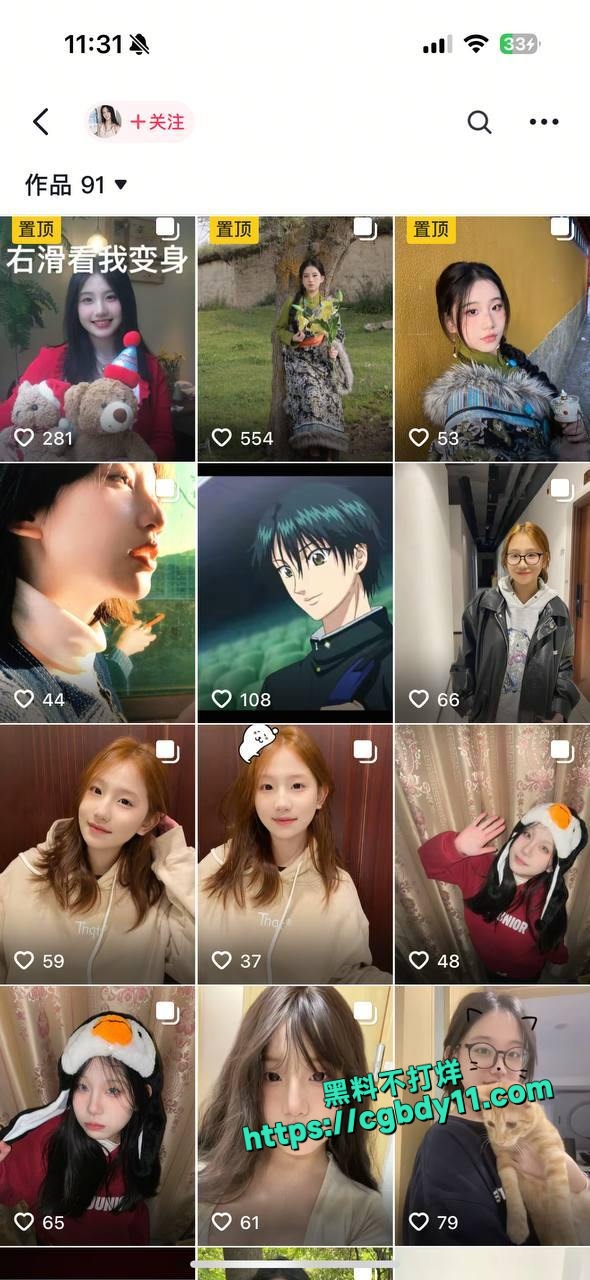Image resolution: width=590 pixels, height=1280 pixels.
Task: Open the pinned post with 53 likes
Action: click(493, 338)
